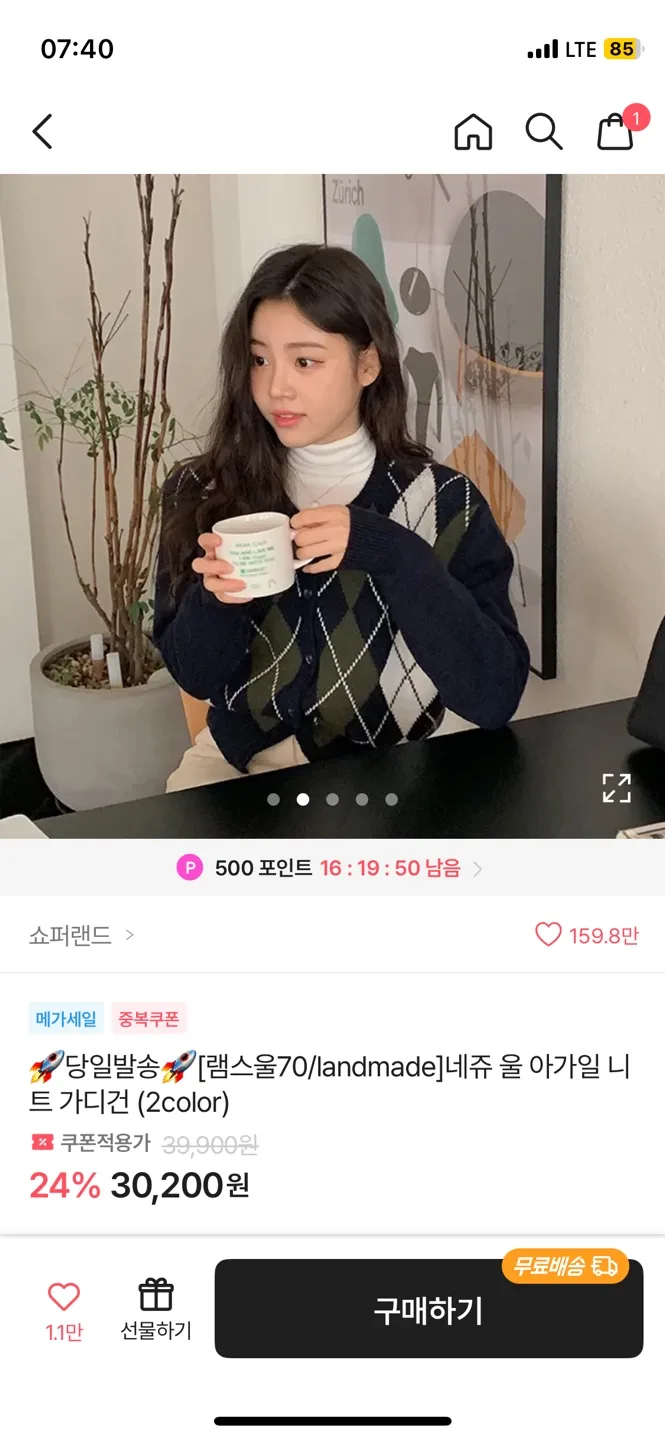Open the shopping bag cart

coord(618,130)
